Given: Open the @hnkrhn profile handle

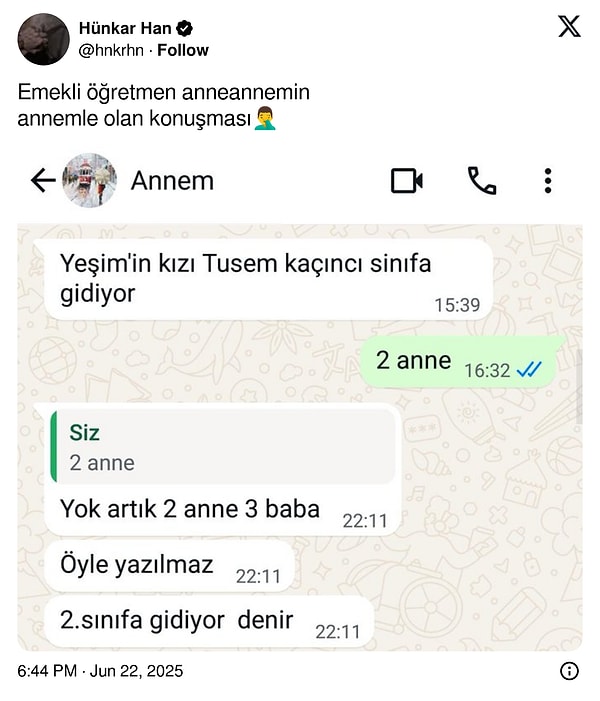Looking at the screenshot, I should [x=110, y=50].
